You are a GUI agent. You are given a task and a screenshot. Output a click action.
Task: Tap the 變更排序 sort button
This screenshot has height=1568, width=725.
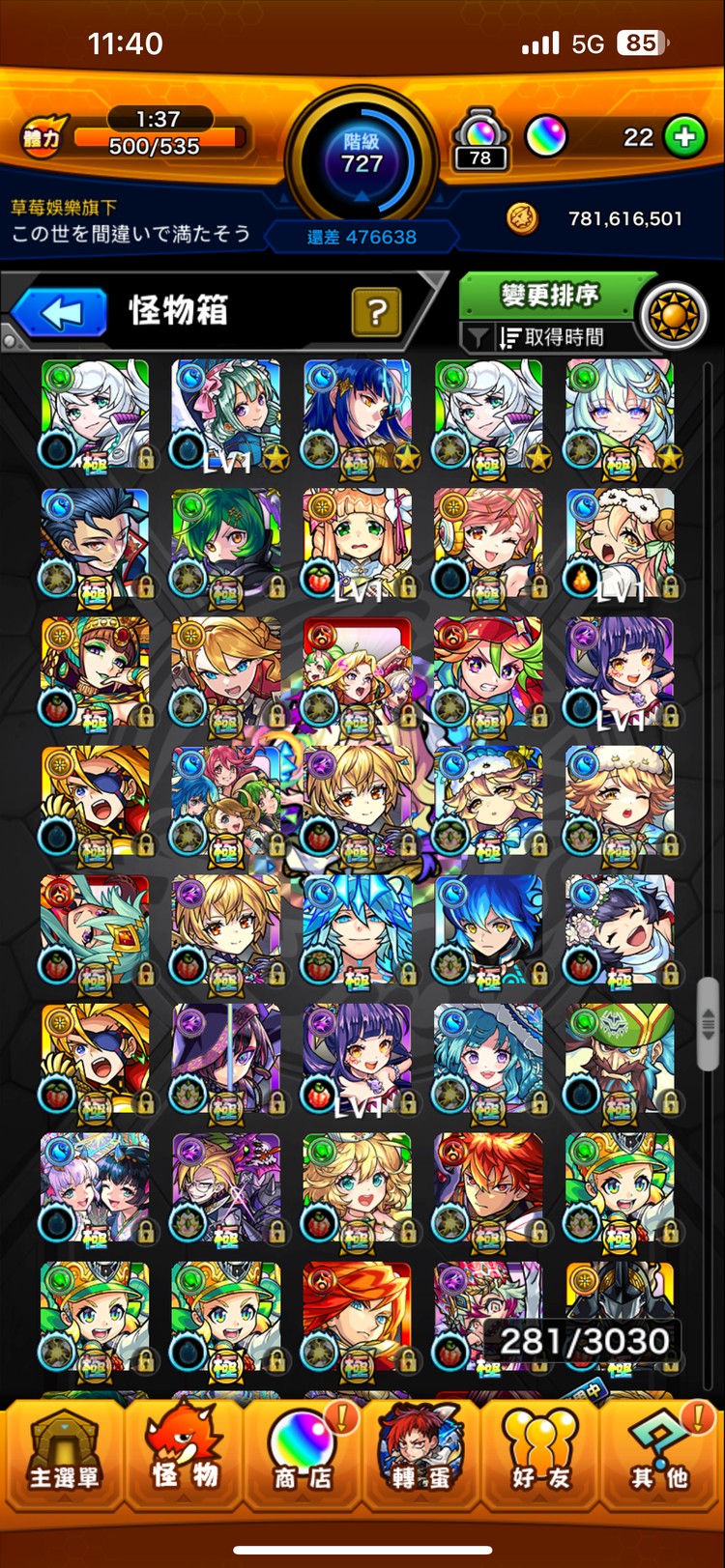pos(550,296)
